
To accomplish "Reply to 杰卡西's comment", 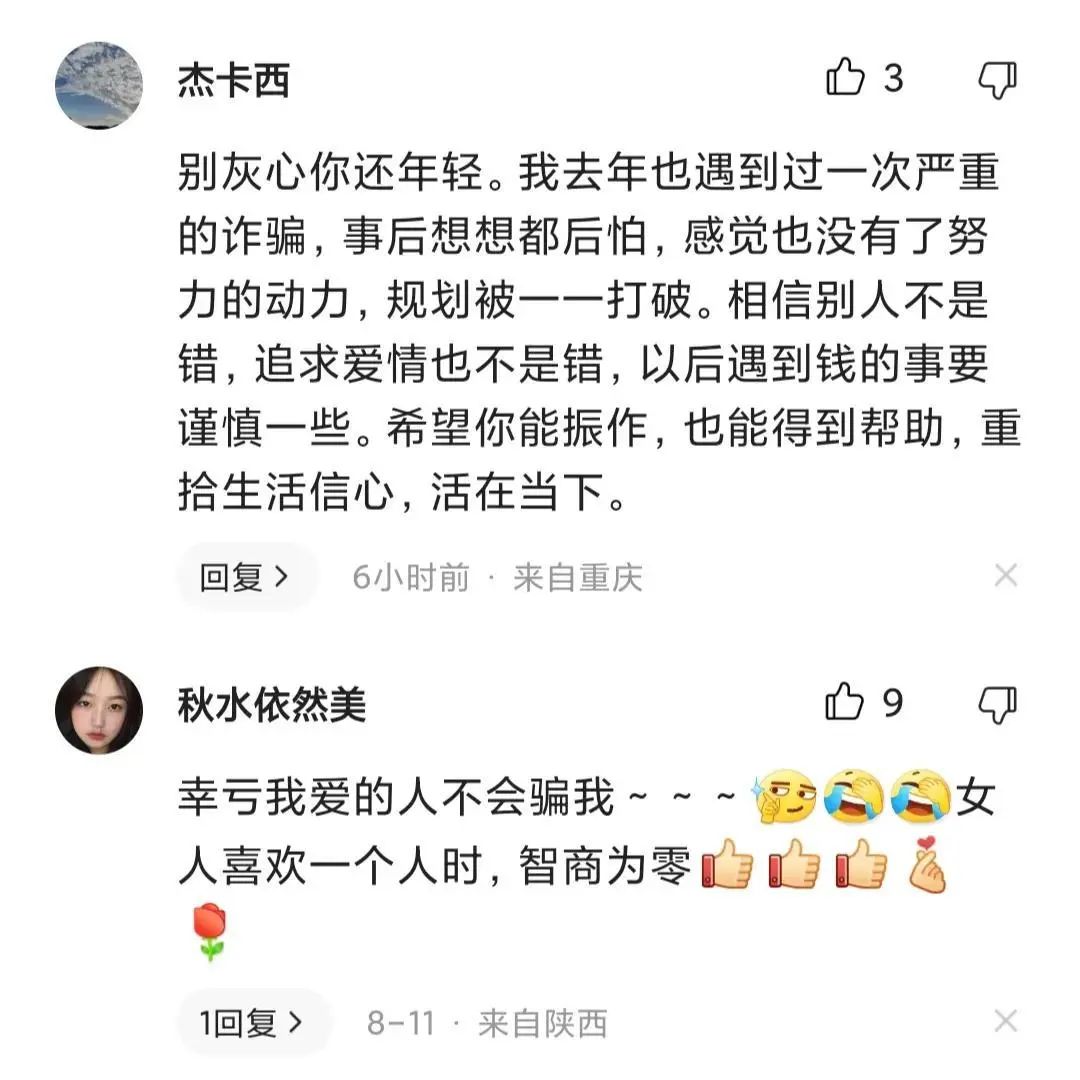I will click(x=246, y=577).
